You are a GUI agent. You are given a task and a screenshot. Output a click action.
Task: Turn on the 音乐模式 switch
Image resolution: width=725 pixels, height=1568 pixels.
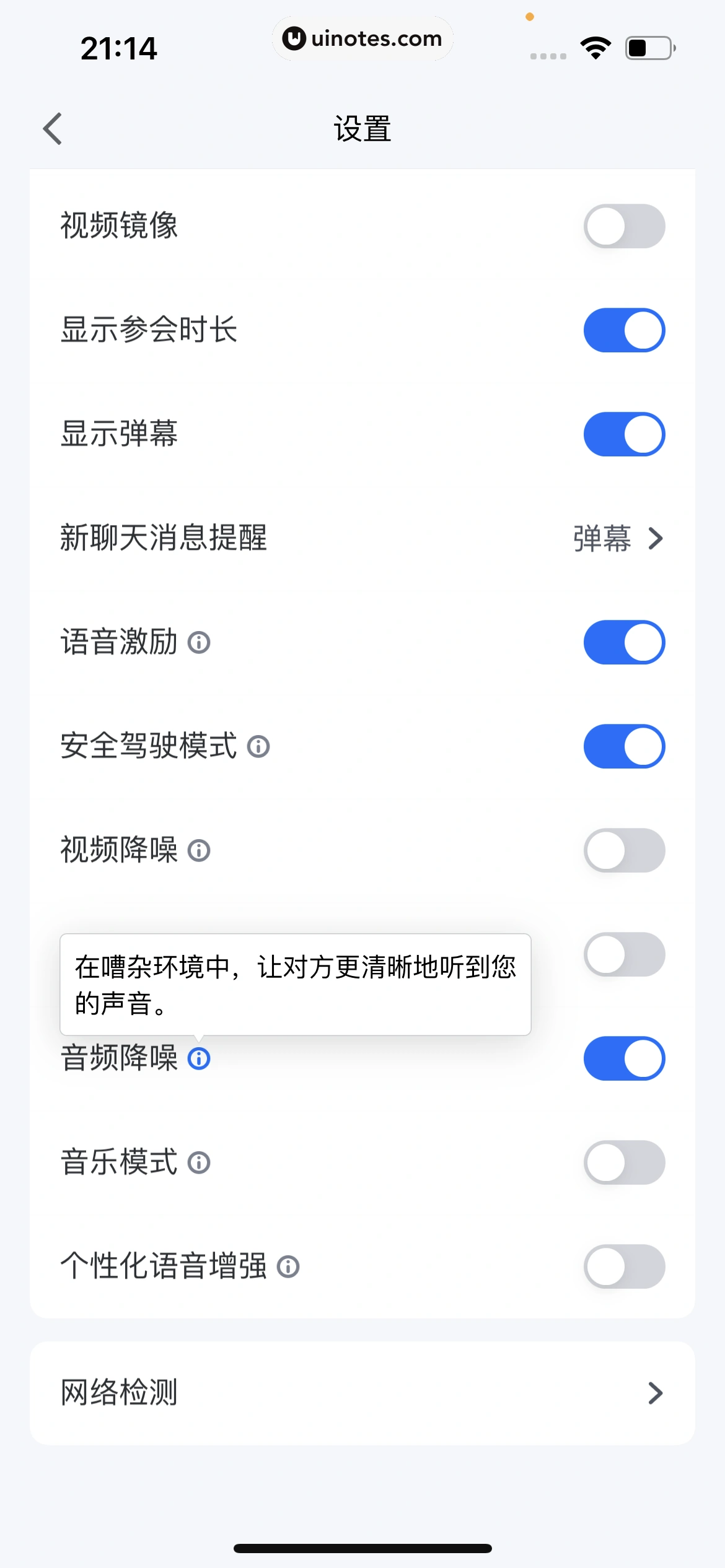click(x=624, y=1162)
